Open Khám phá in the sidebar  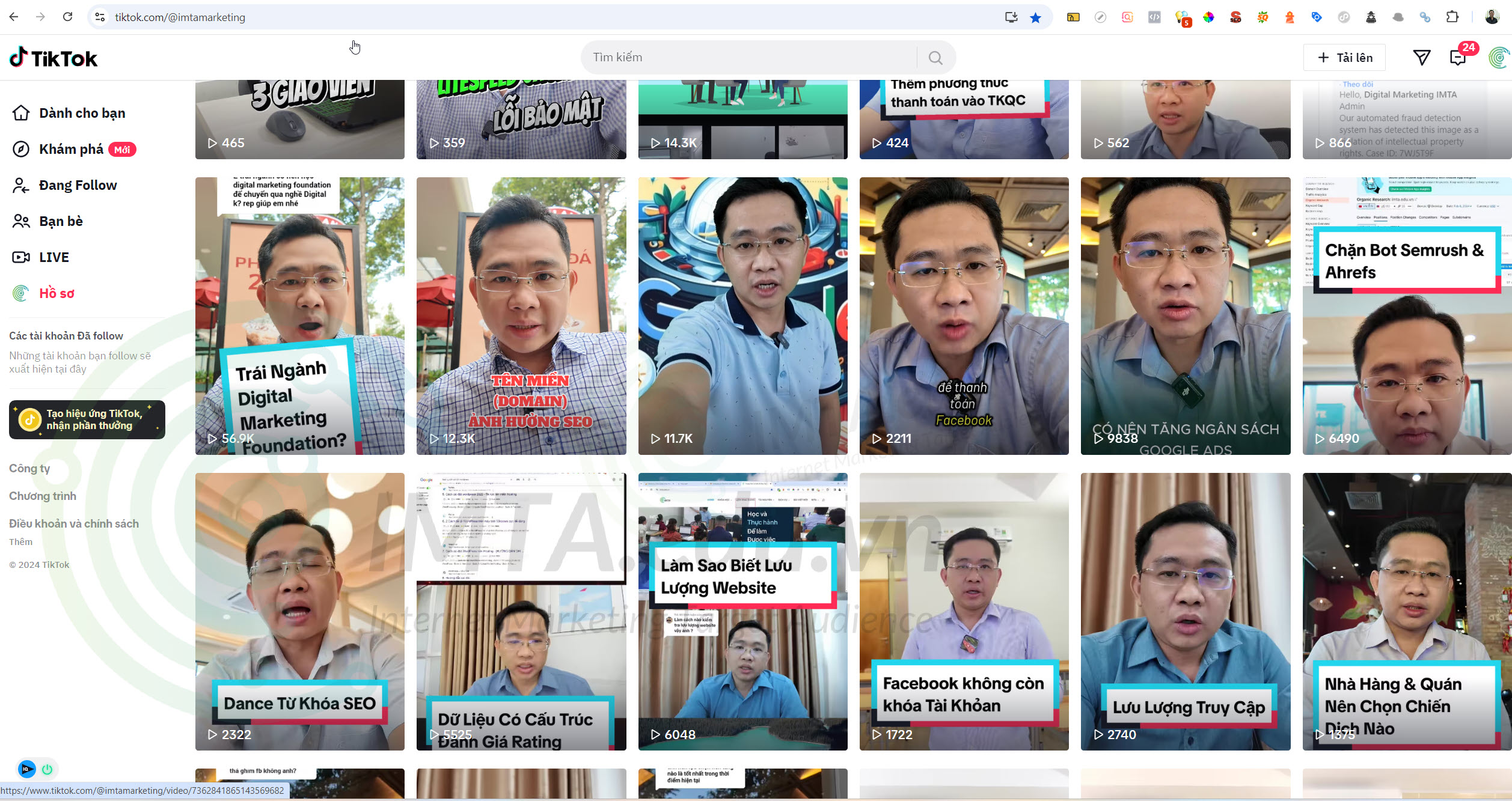(x=71, y=149)
